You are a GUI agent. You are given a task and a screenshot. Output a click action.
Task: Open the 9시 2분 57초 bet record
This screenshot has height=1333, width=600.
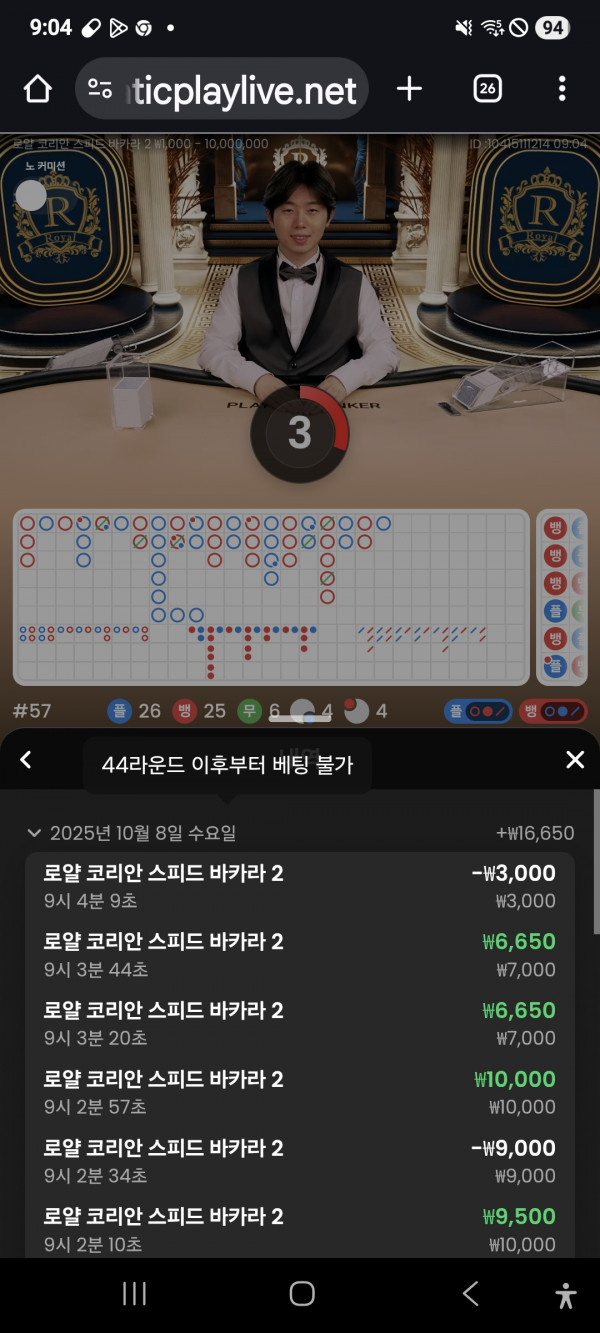point(300,1093)
